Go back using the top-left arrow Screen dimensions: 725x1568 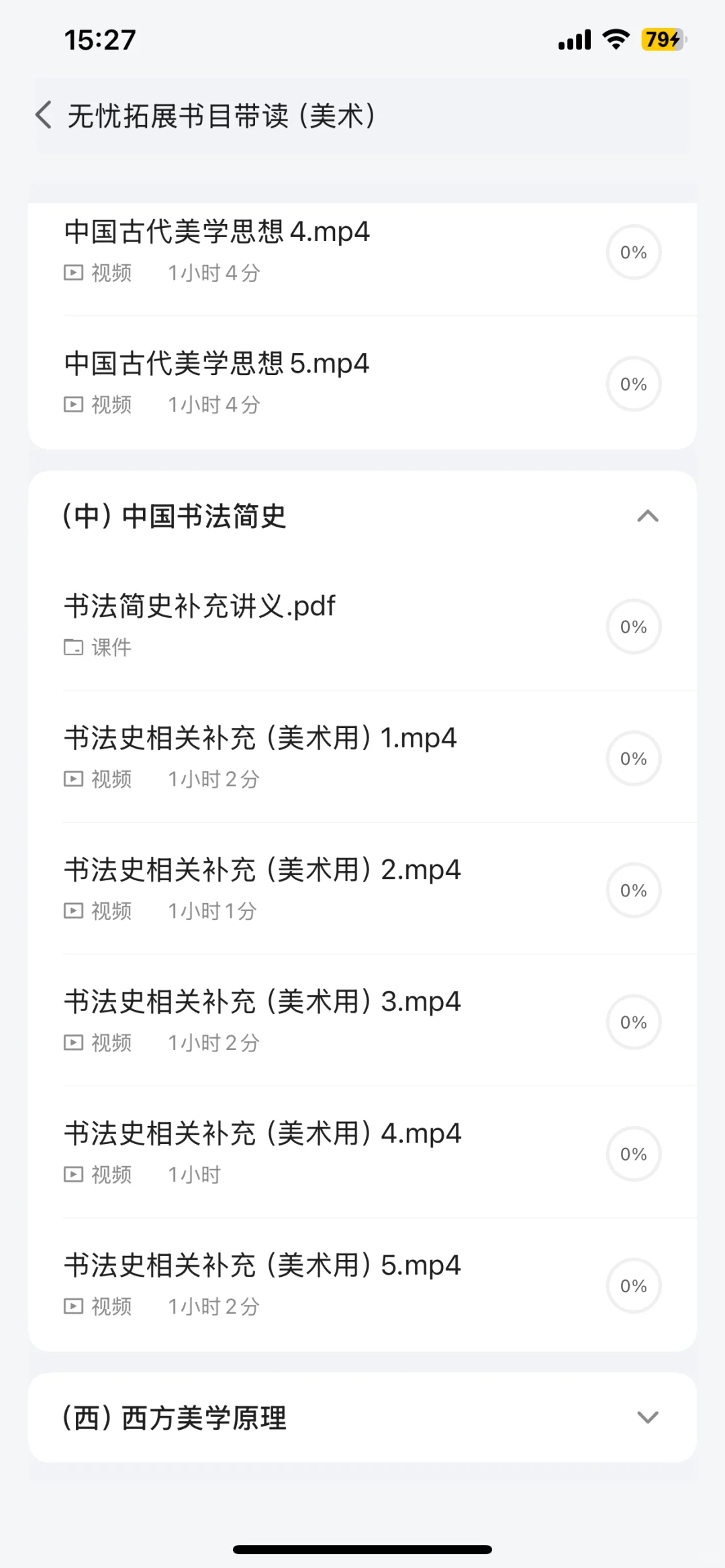point(44,115)
